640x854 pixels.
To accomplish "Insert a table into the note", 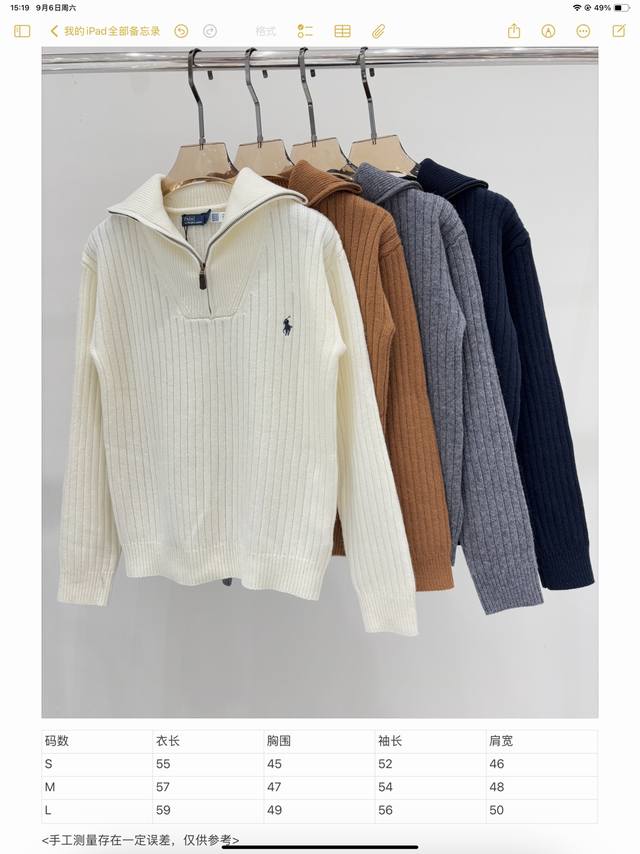I will coord(342,31).
